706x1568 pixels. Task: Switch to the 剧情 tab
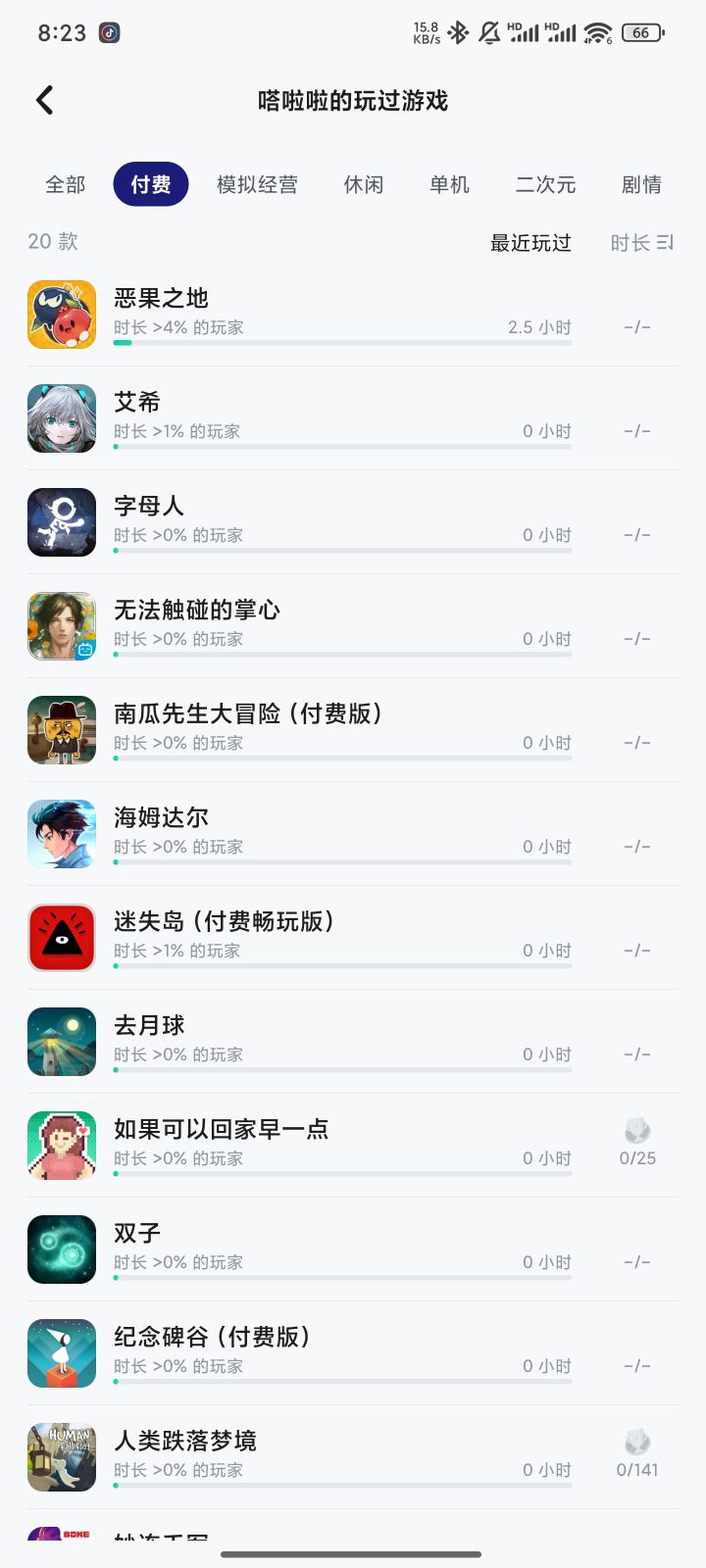641,184
